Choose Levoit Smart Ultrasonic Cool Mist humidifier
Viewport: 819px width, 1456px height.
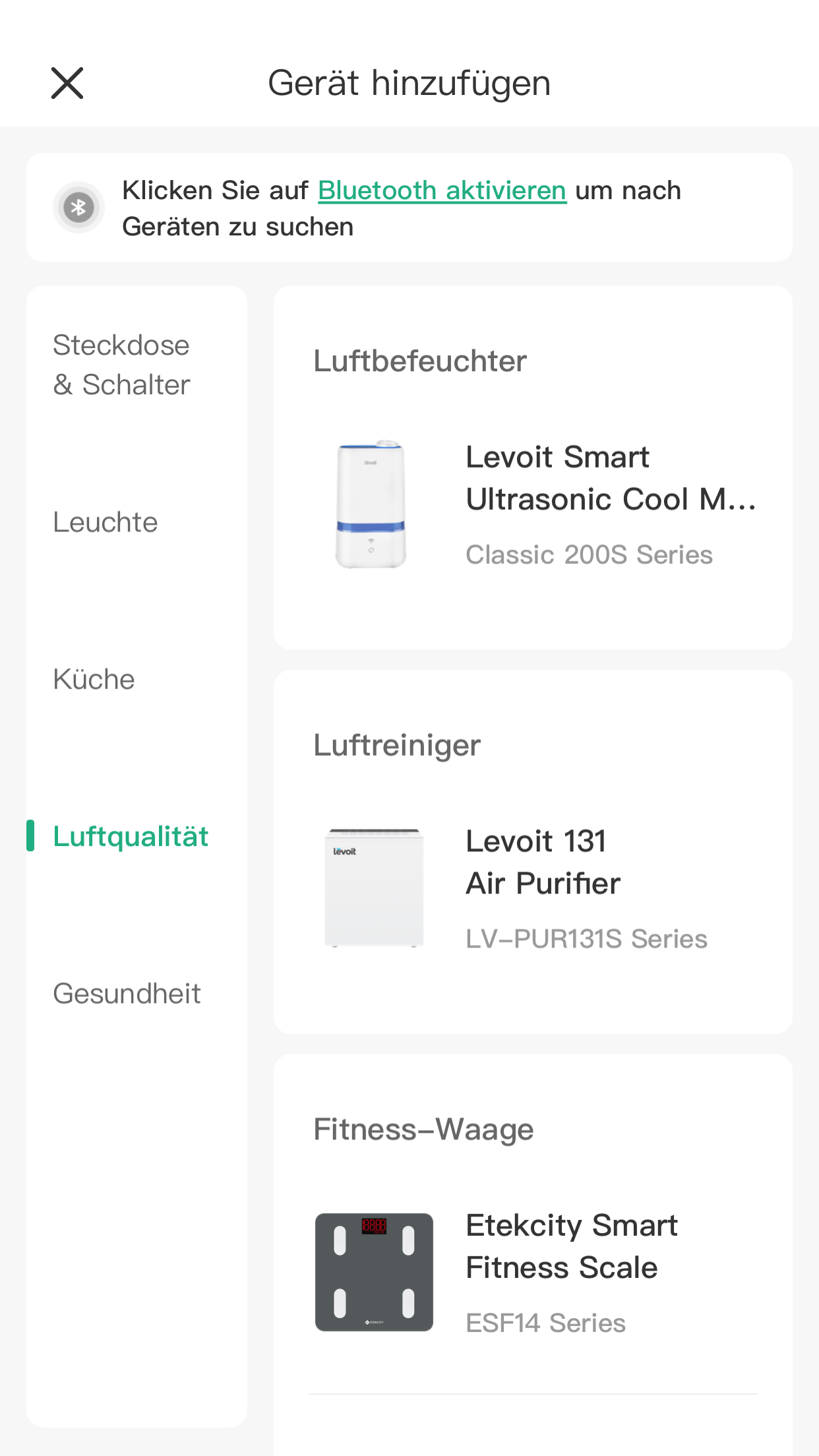(533, 504)
